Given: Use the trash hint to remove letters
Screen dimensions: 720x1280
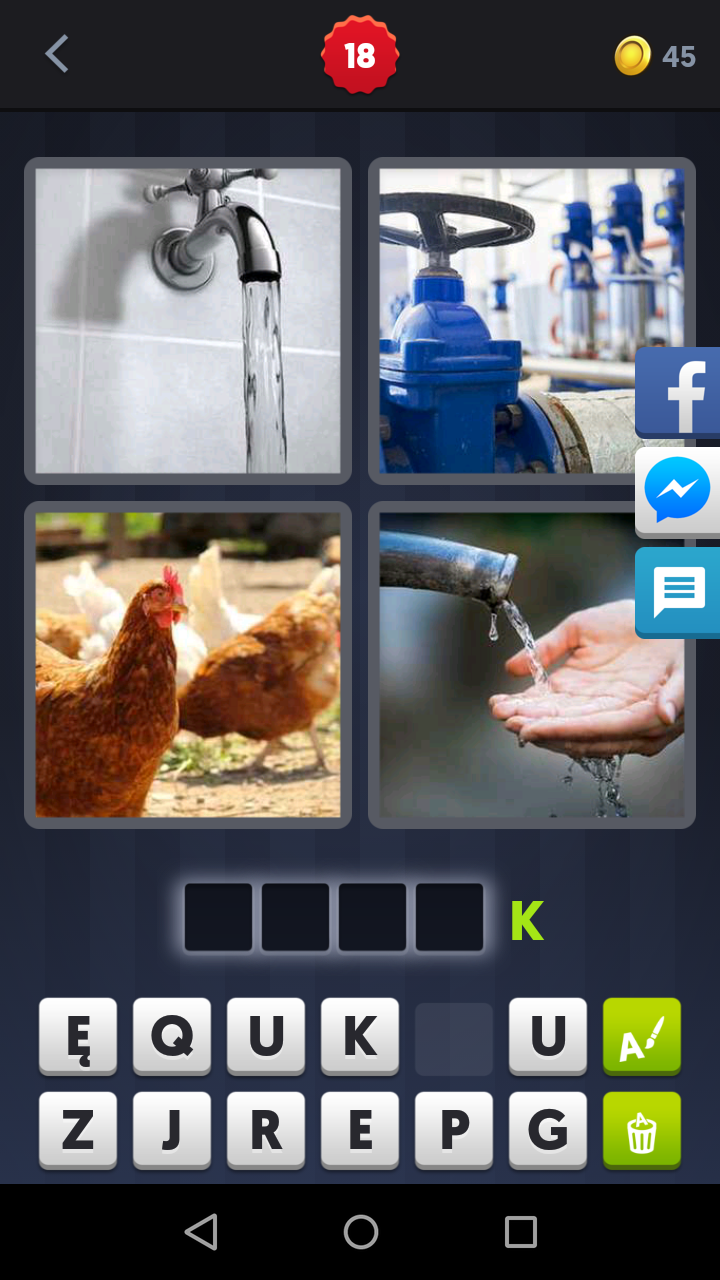Looking at the screenshot, I should [642, 1130].
